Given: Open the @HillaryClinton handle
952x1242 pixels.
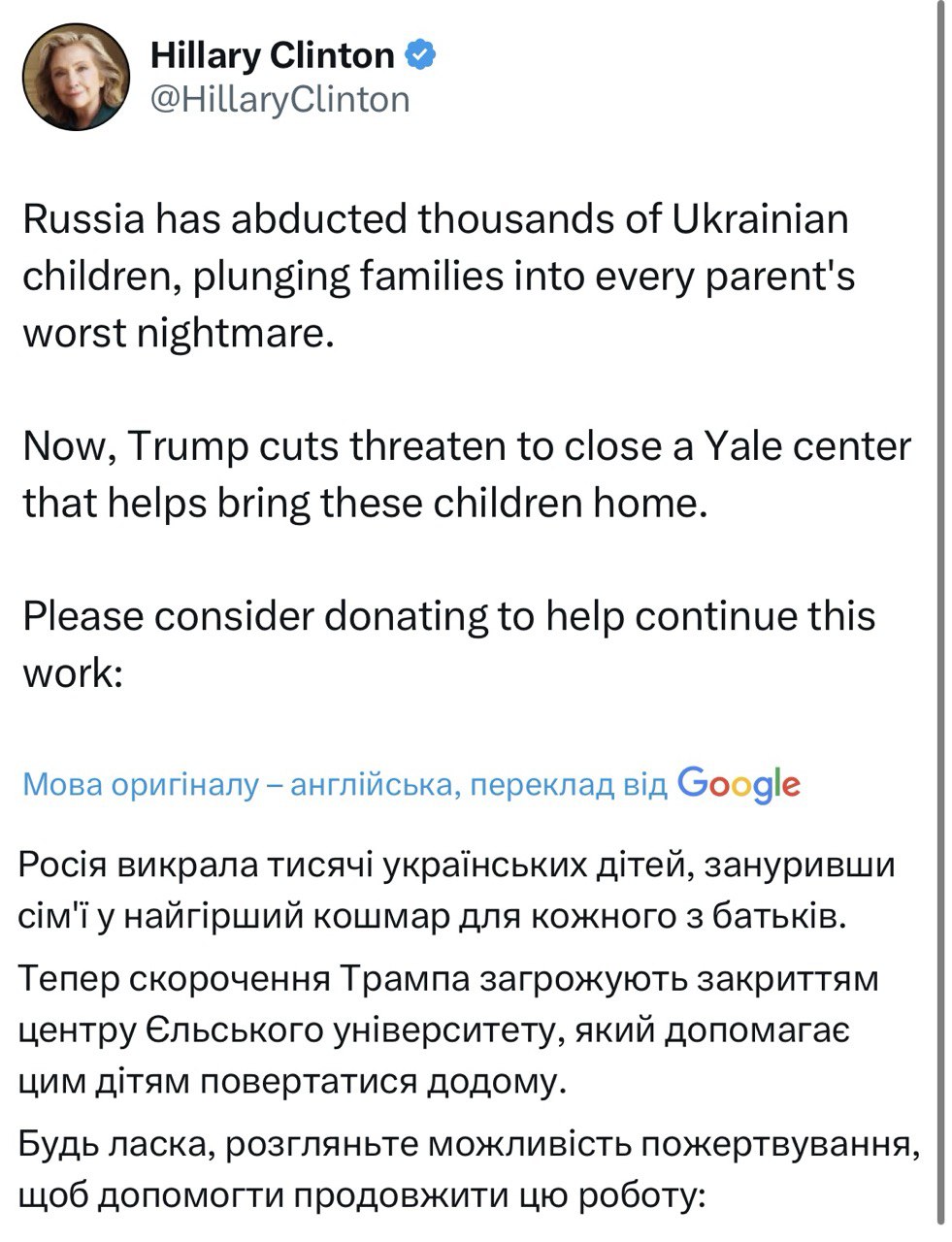Looking at the screenshot, I should click(x=279, y=99).
